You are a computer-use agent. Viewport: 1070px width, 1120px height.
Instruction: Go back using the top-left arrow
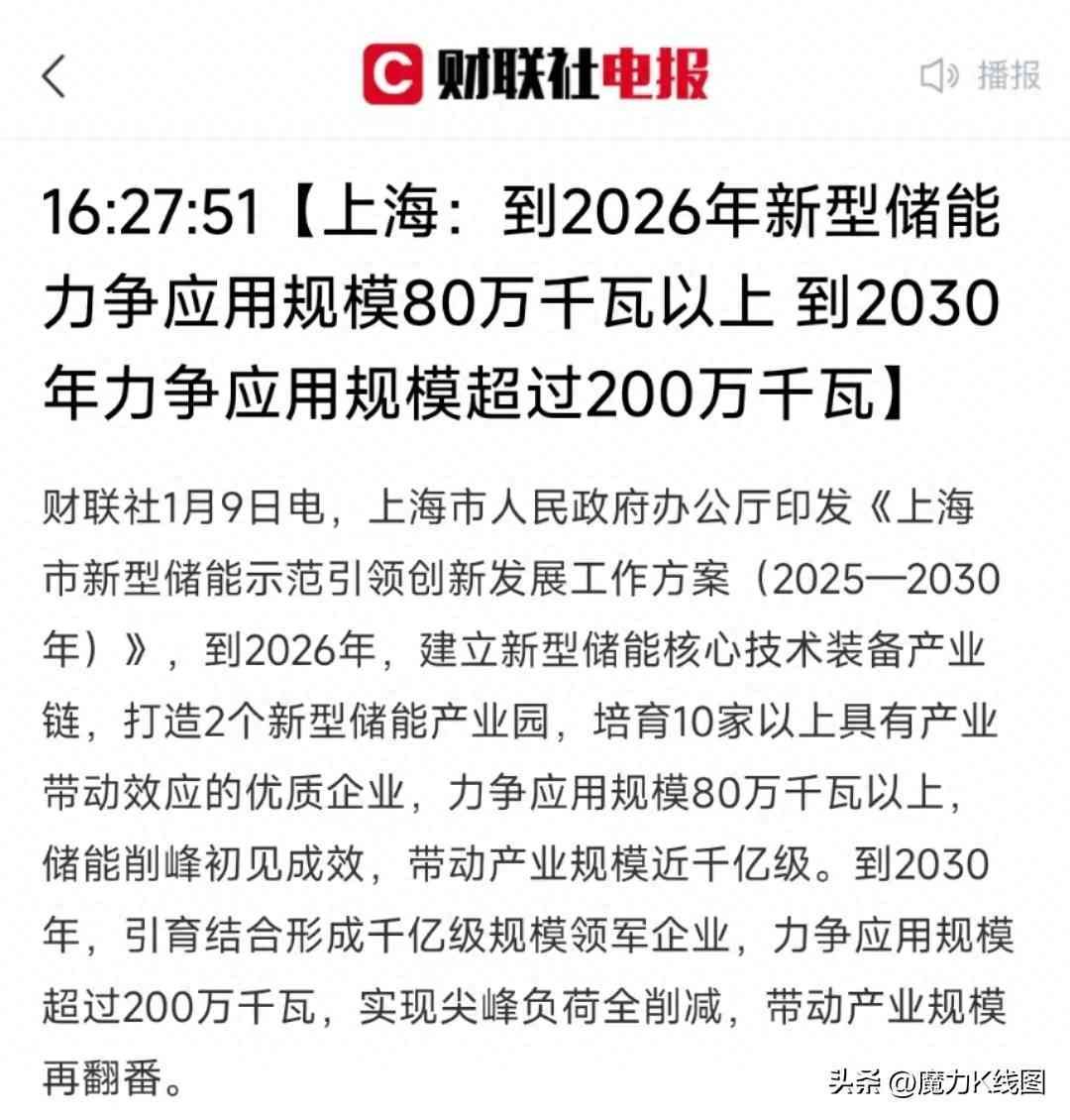[54, 76]
